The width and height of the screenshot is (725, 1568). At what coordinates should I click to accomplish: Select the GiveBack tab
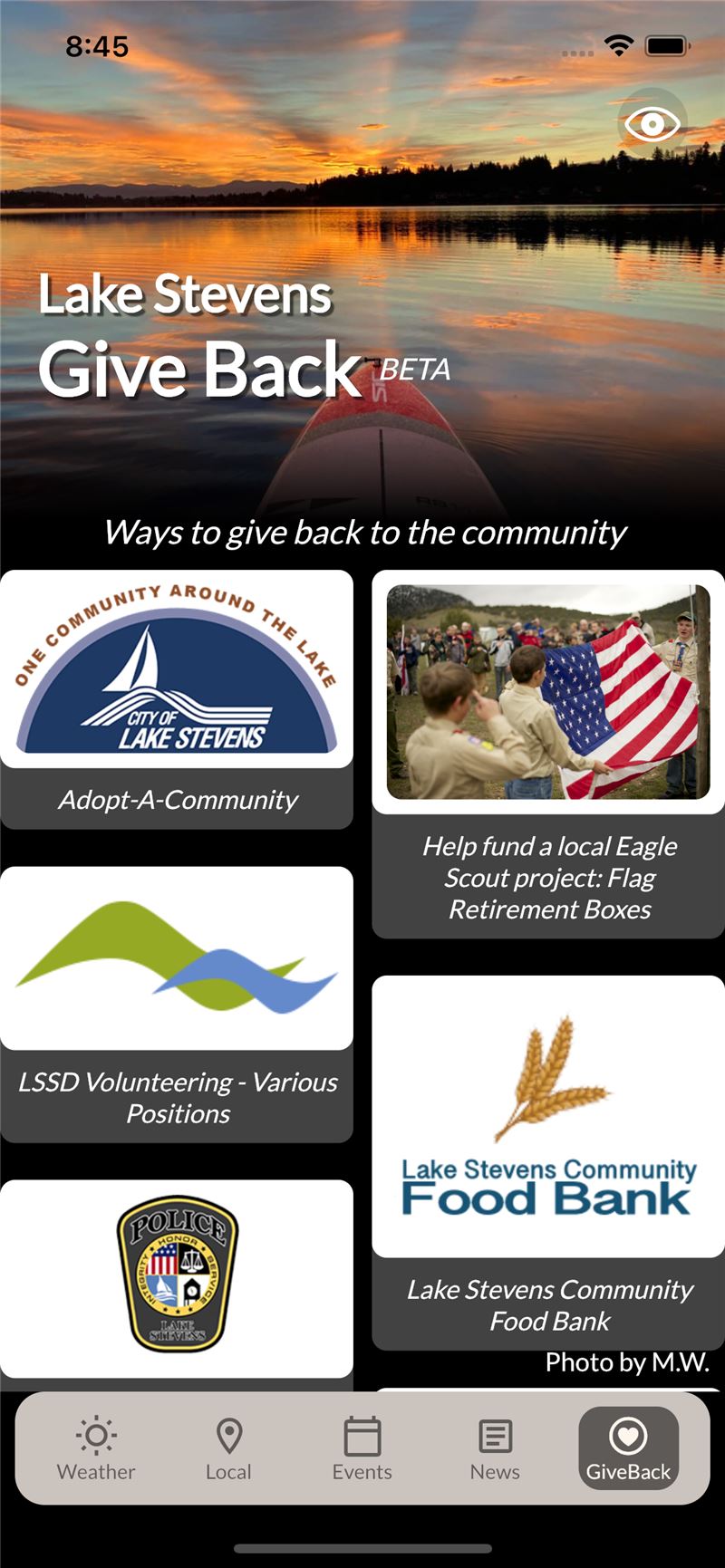pos(628,1448)
